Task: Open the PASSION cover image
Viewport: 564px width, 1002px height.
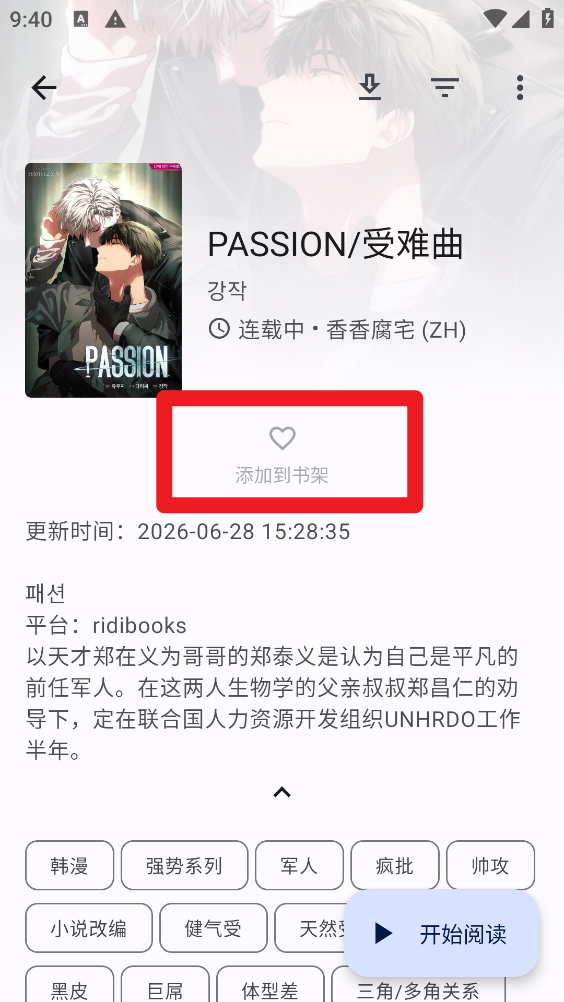Action: 103,281
